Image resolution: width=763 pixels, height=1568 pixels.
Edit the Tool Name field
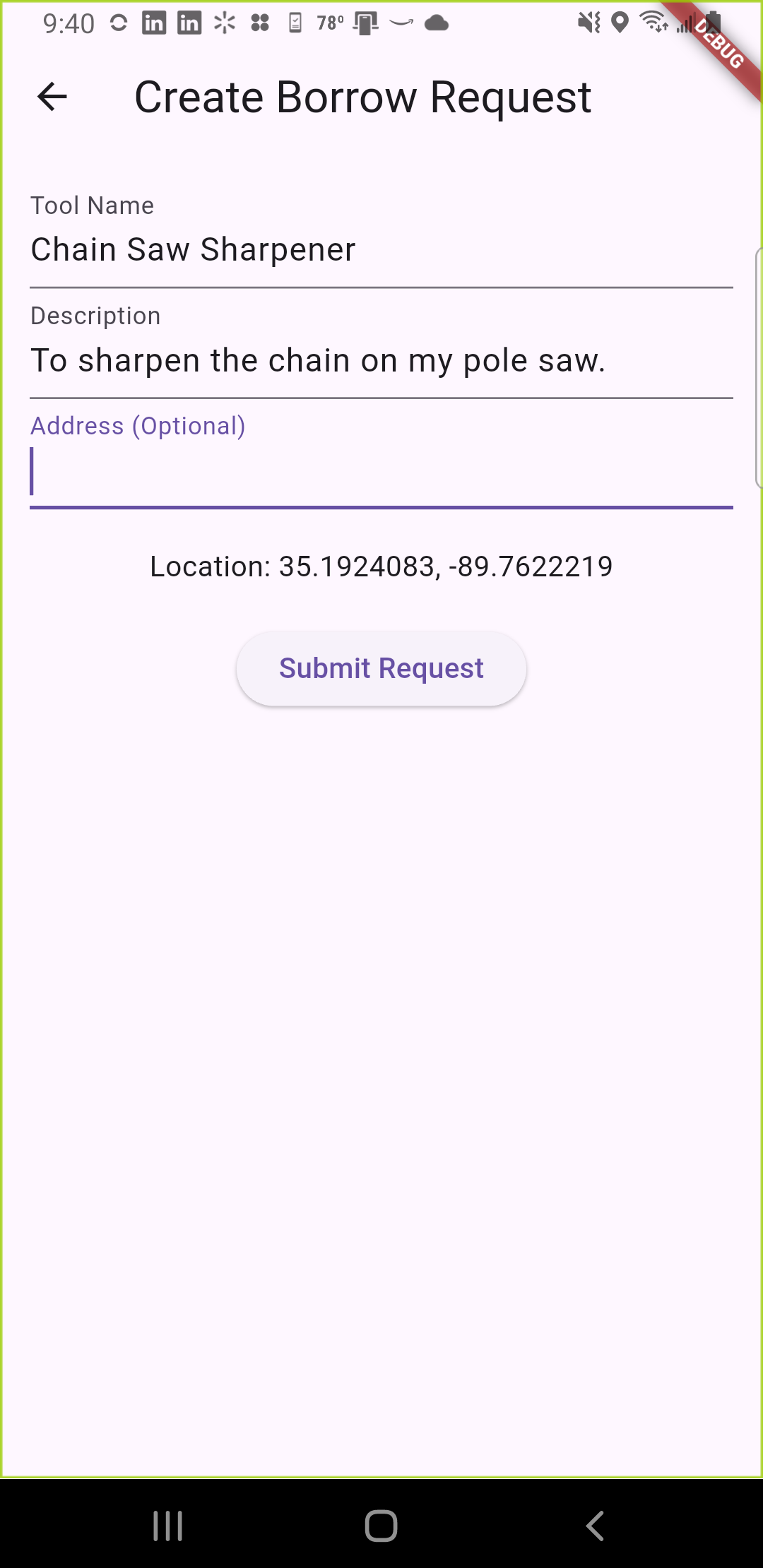pos(380,250)
